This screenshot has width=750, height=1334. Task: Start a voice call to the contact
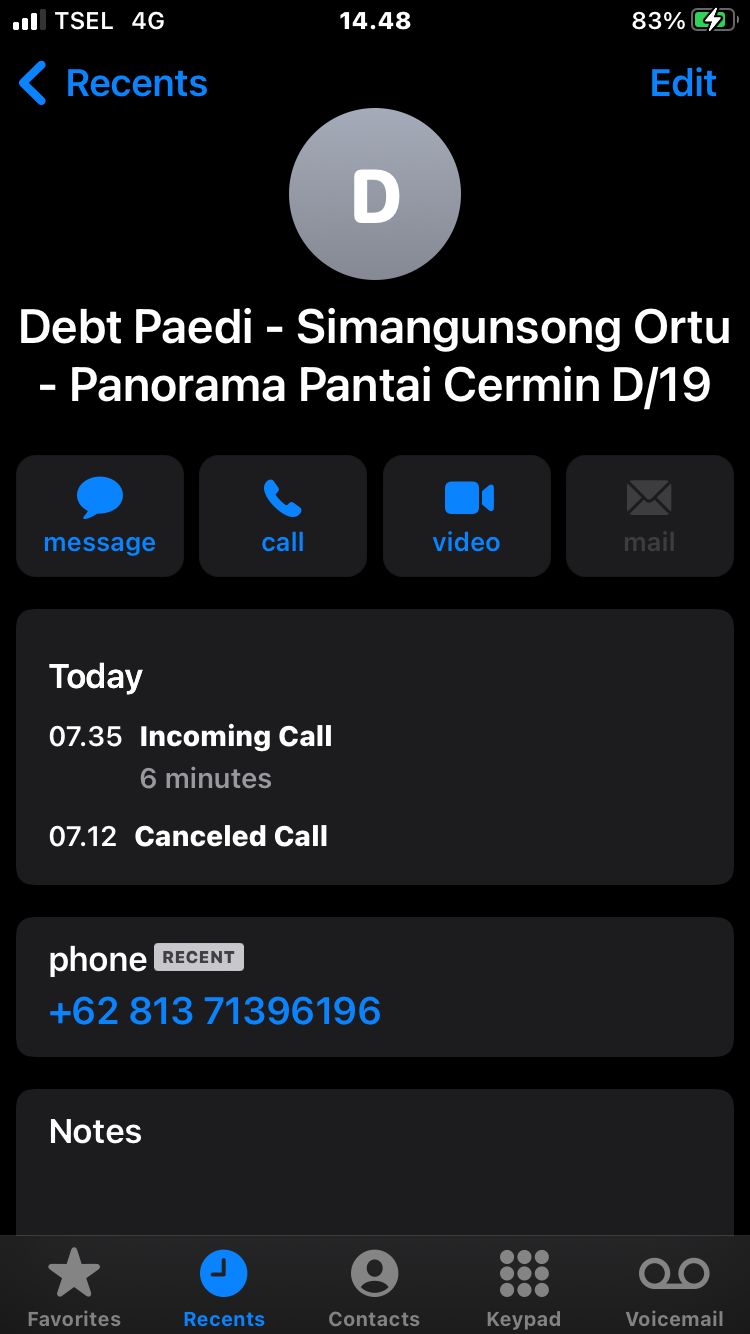(x=283, y=516)
